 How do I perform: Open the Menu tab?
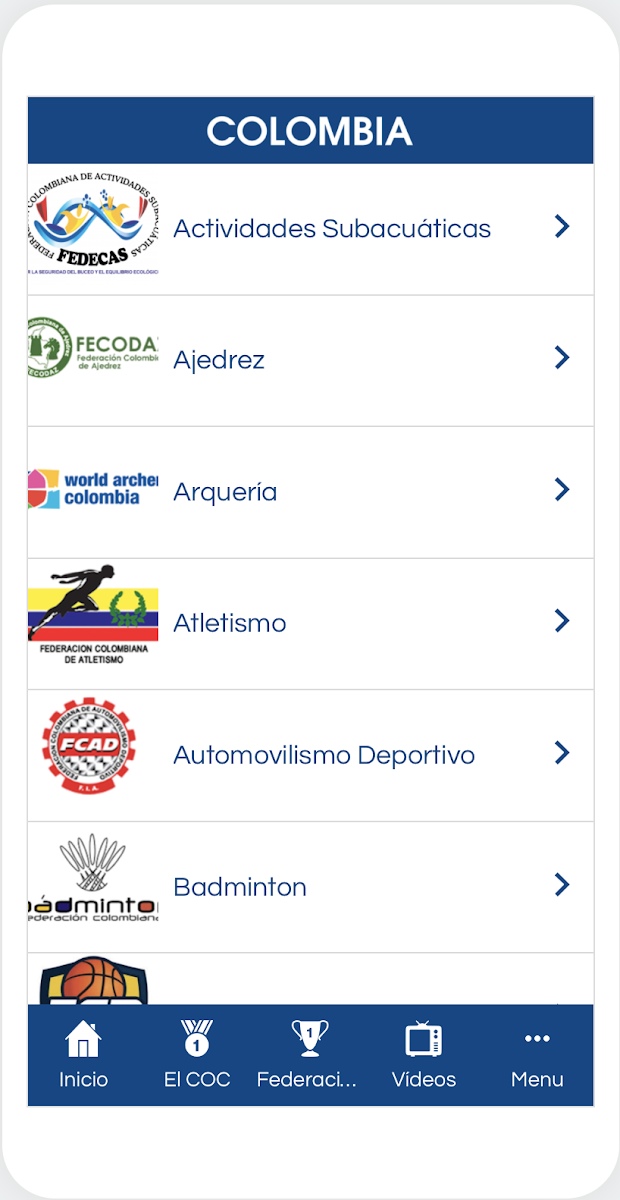click(537, 1055)
